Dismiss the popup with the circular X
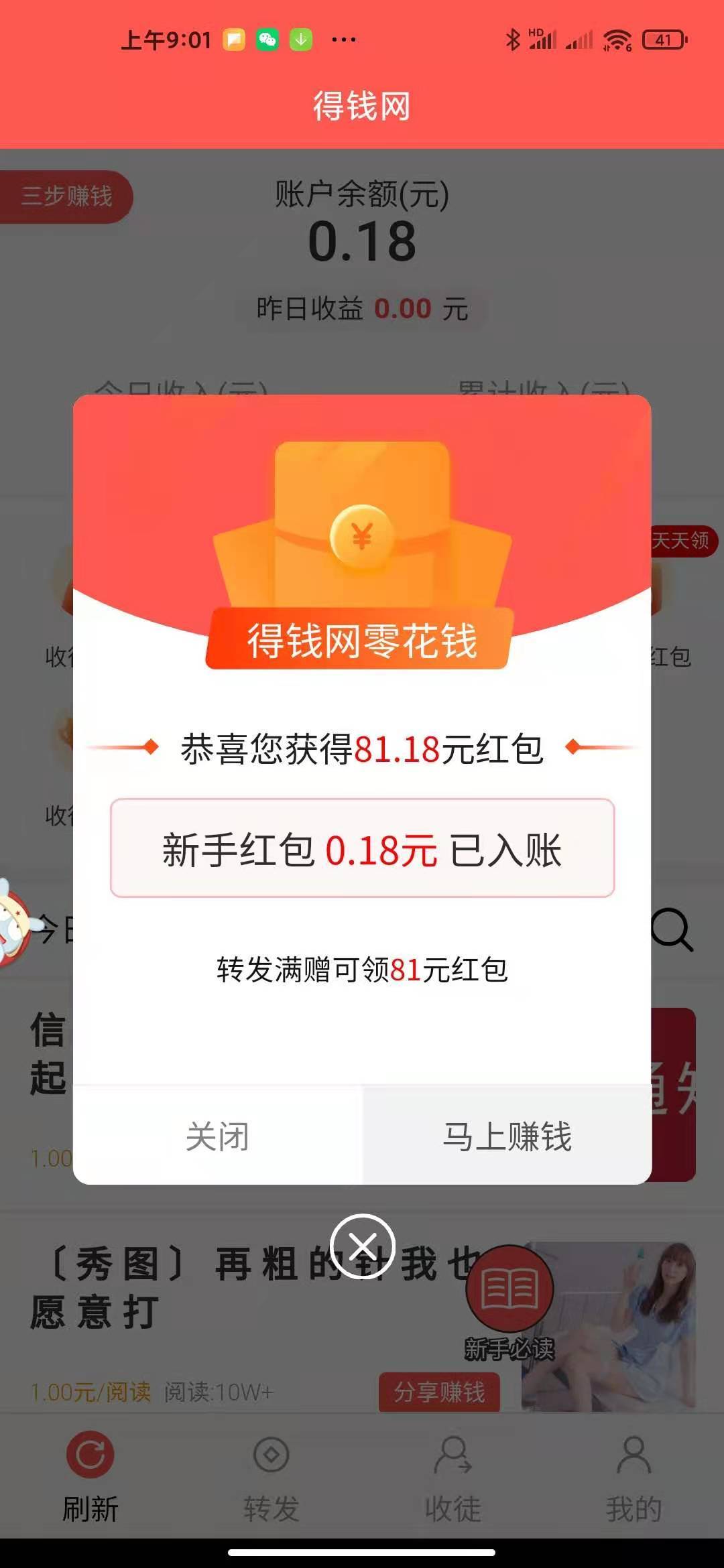Viewport: 724px width, 1568px height. coord(363,1246)
